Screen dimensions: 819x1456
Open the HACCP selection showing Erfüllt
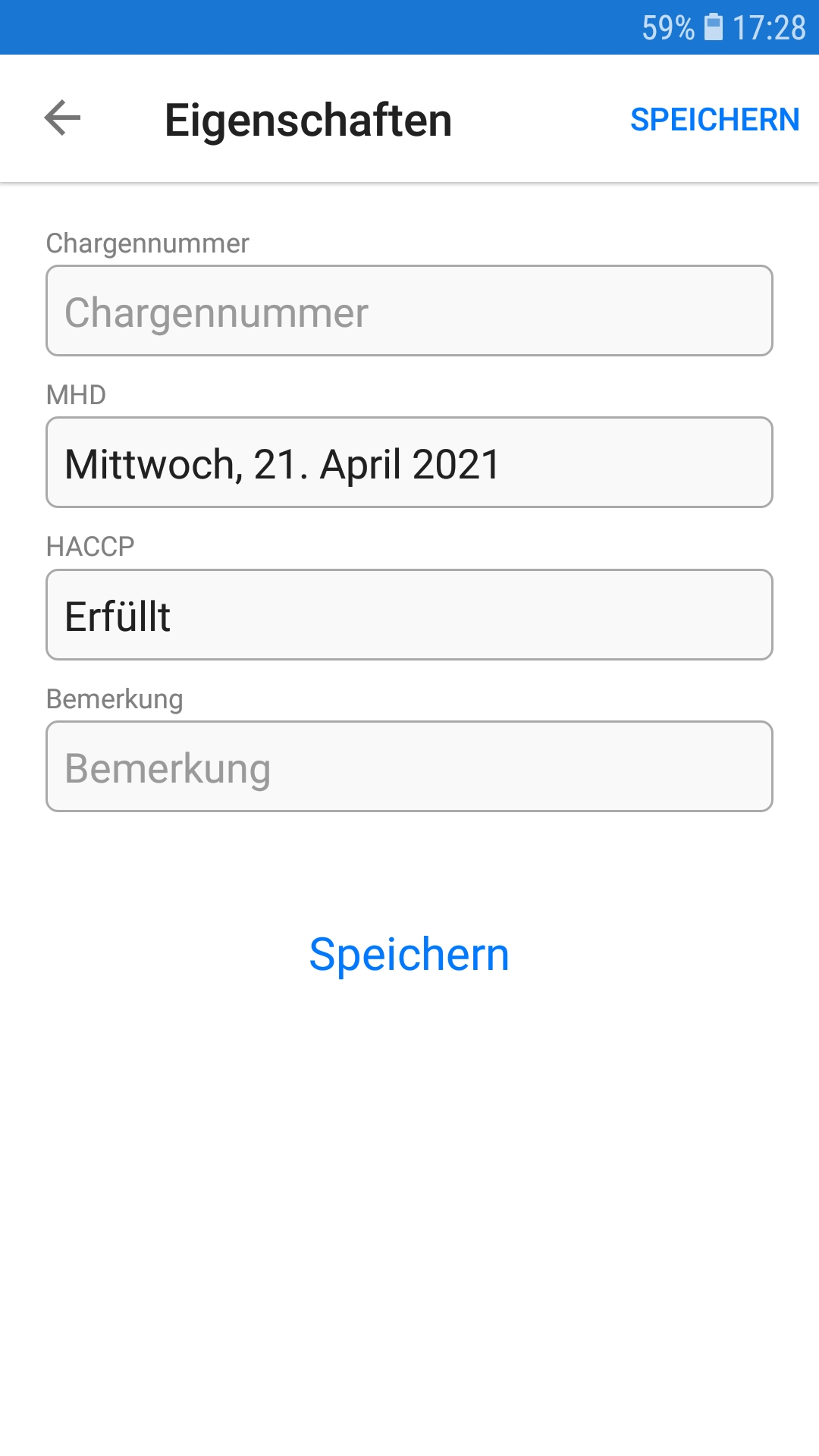click(409, 615)
